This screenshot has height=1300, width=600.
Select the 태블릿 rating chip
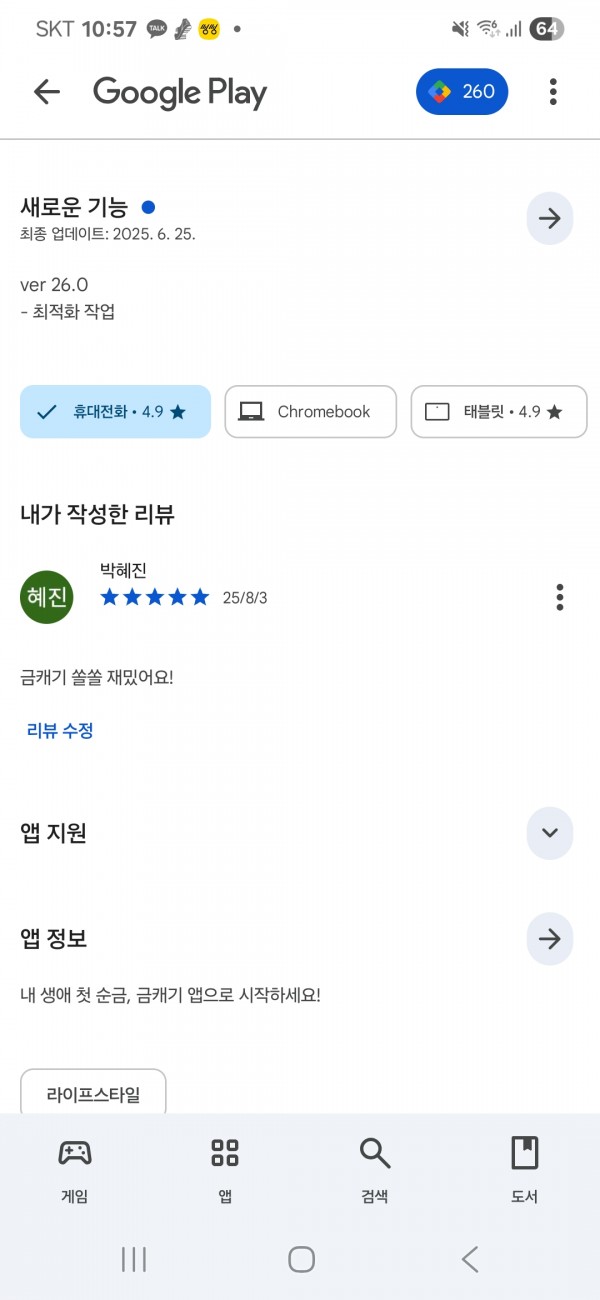[x=499, y=411]
